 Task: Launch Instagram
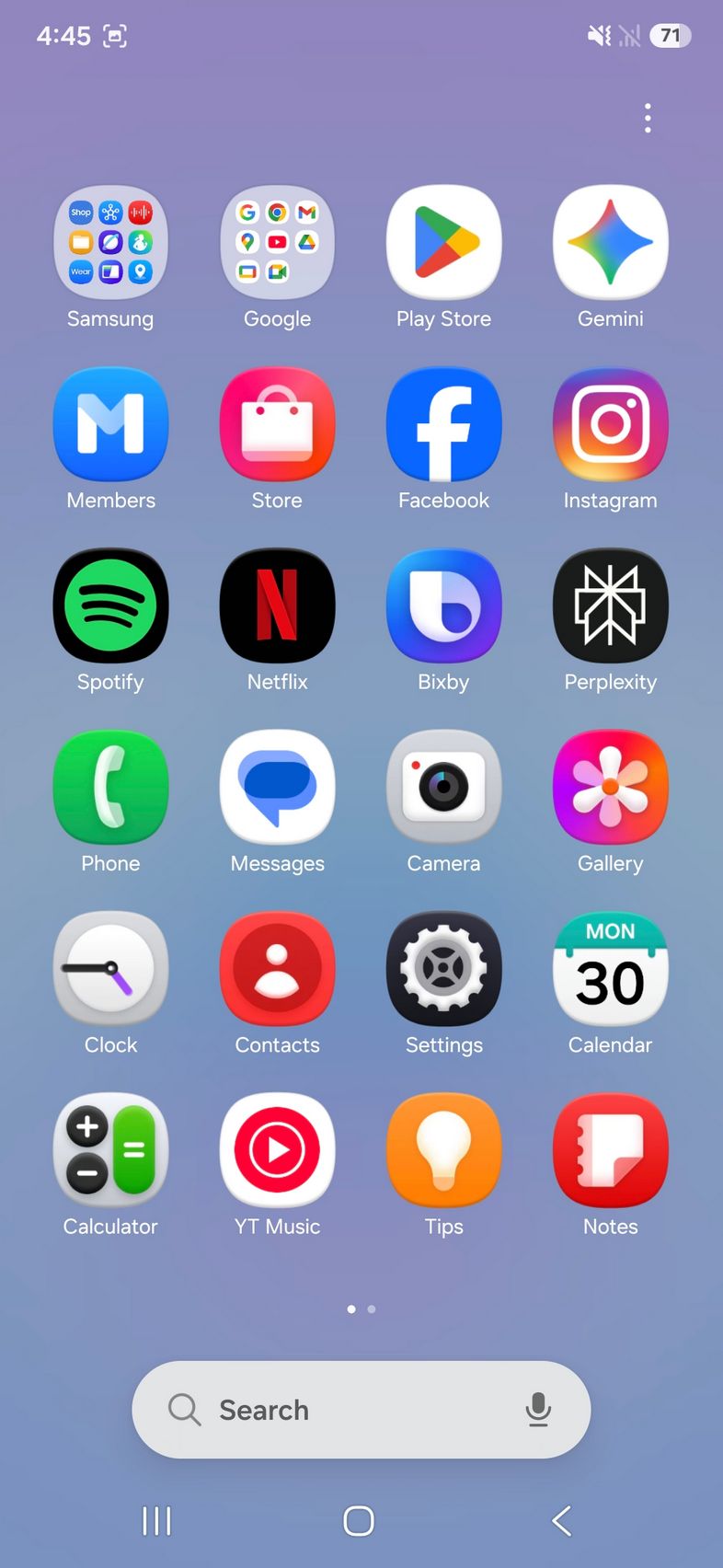pos(610,423)
